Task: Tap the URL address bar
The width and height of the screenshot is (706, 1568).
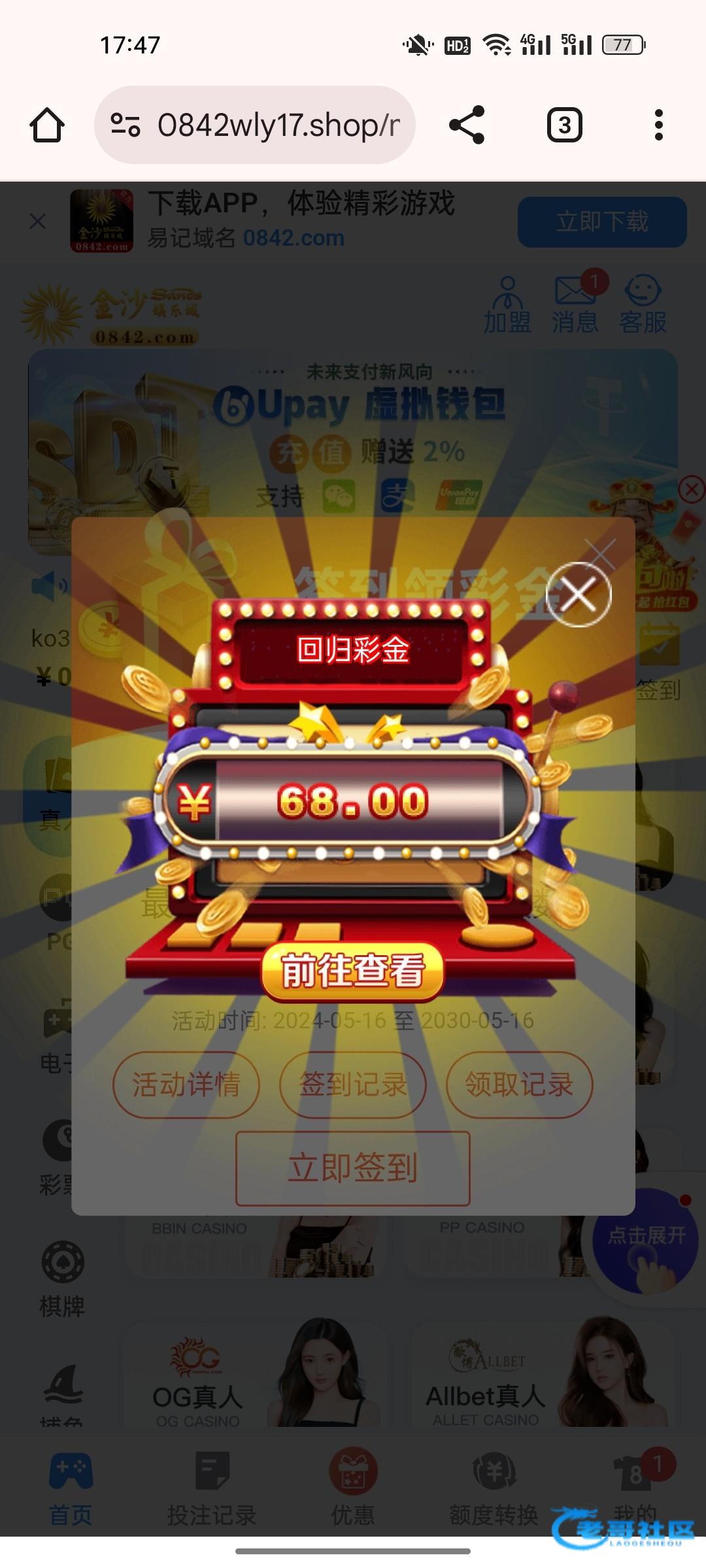Action: click(x=256, y=125)
